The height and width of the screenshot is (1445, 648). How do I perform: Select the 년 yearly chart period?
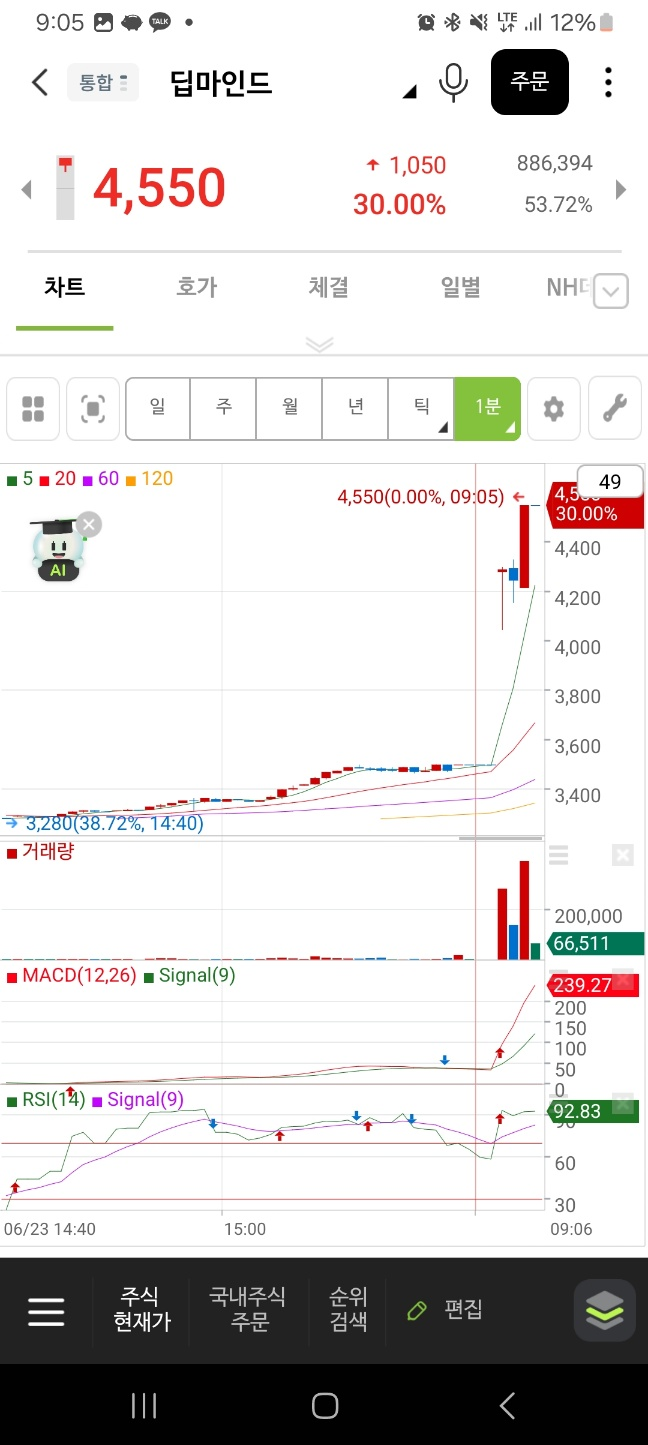point(356,408)
